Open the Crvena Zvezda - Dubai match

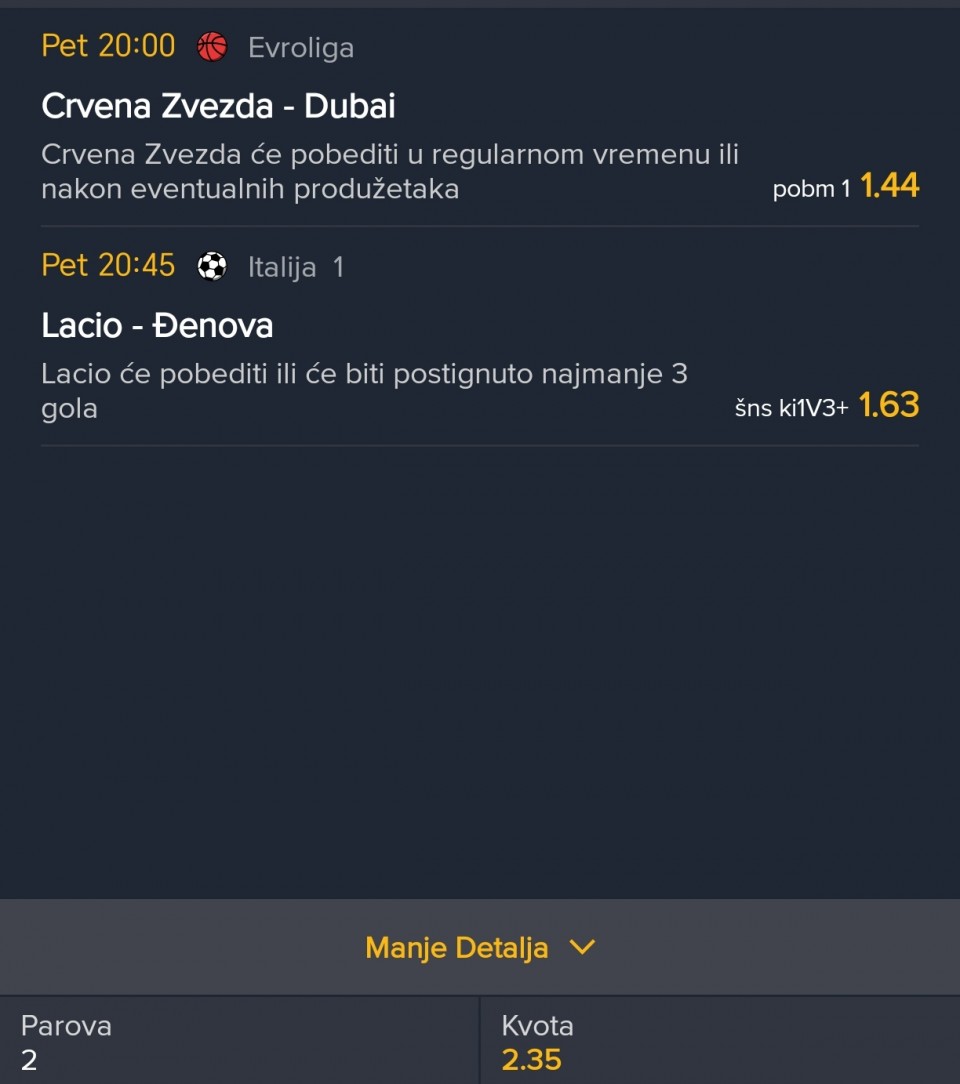(219, 106)
